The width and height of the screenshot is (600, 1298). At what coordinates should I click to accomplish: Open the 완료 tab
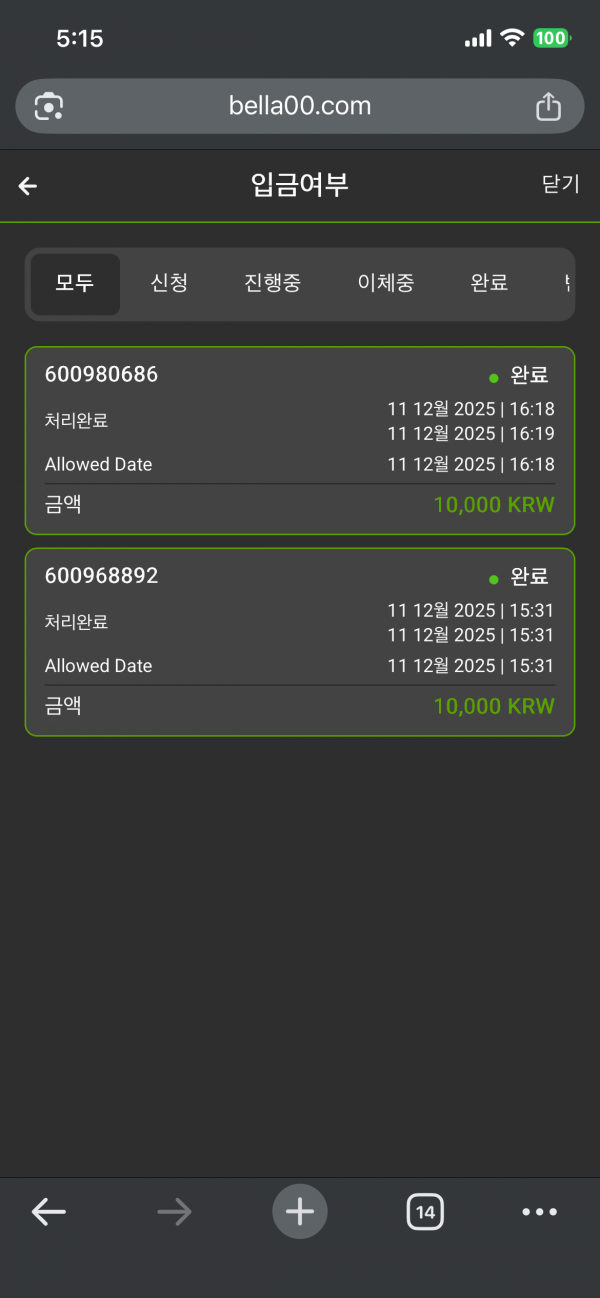pos(489,284)
